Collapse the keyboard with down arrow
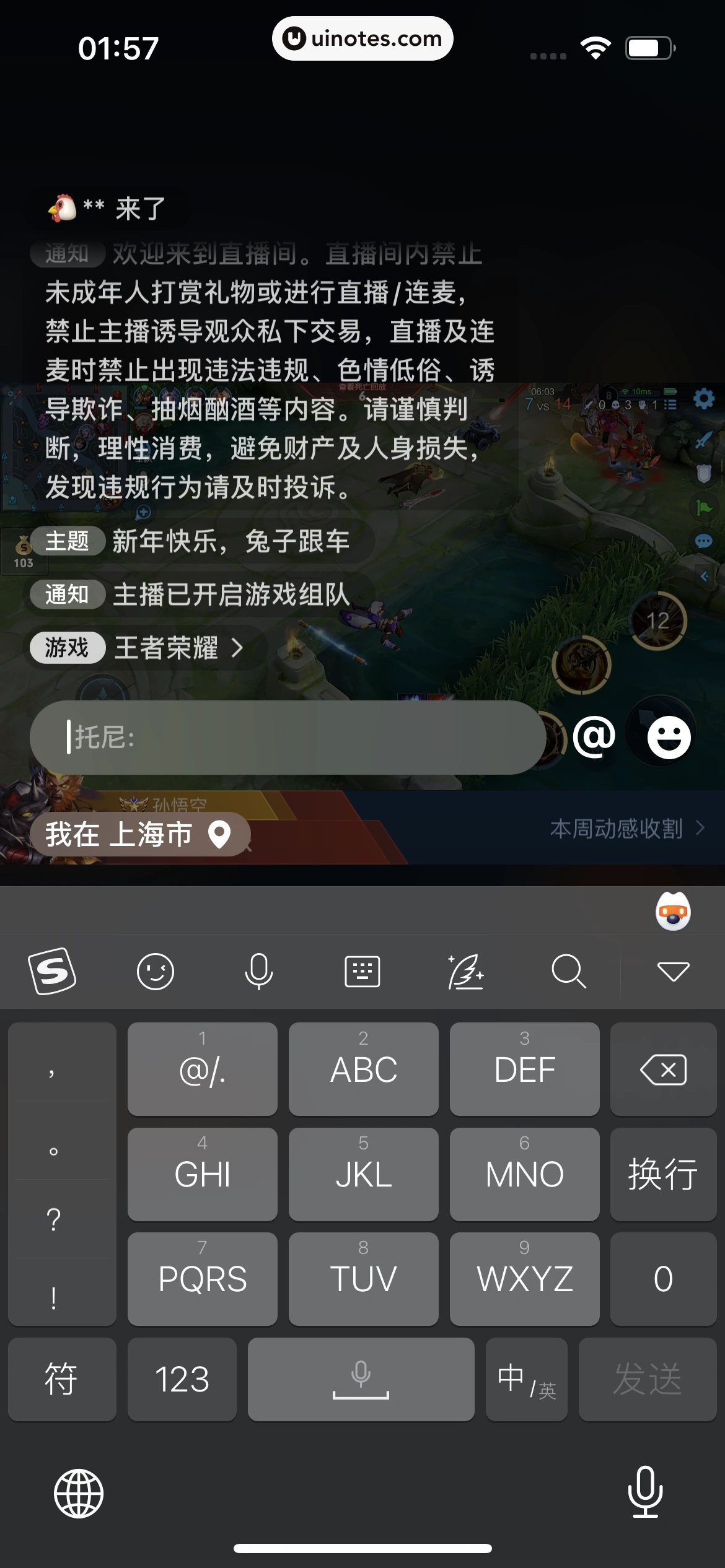 coord(673,971)
